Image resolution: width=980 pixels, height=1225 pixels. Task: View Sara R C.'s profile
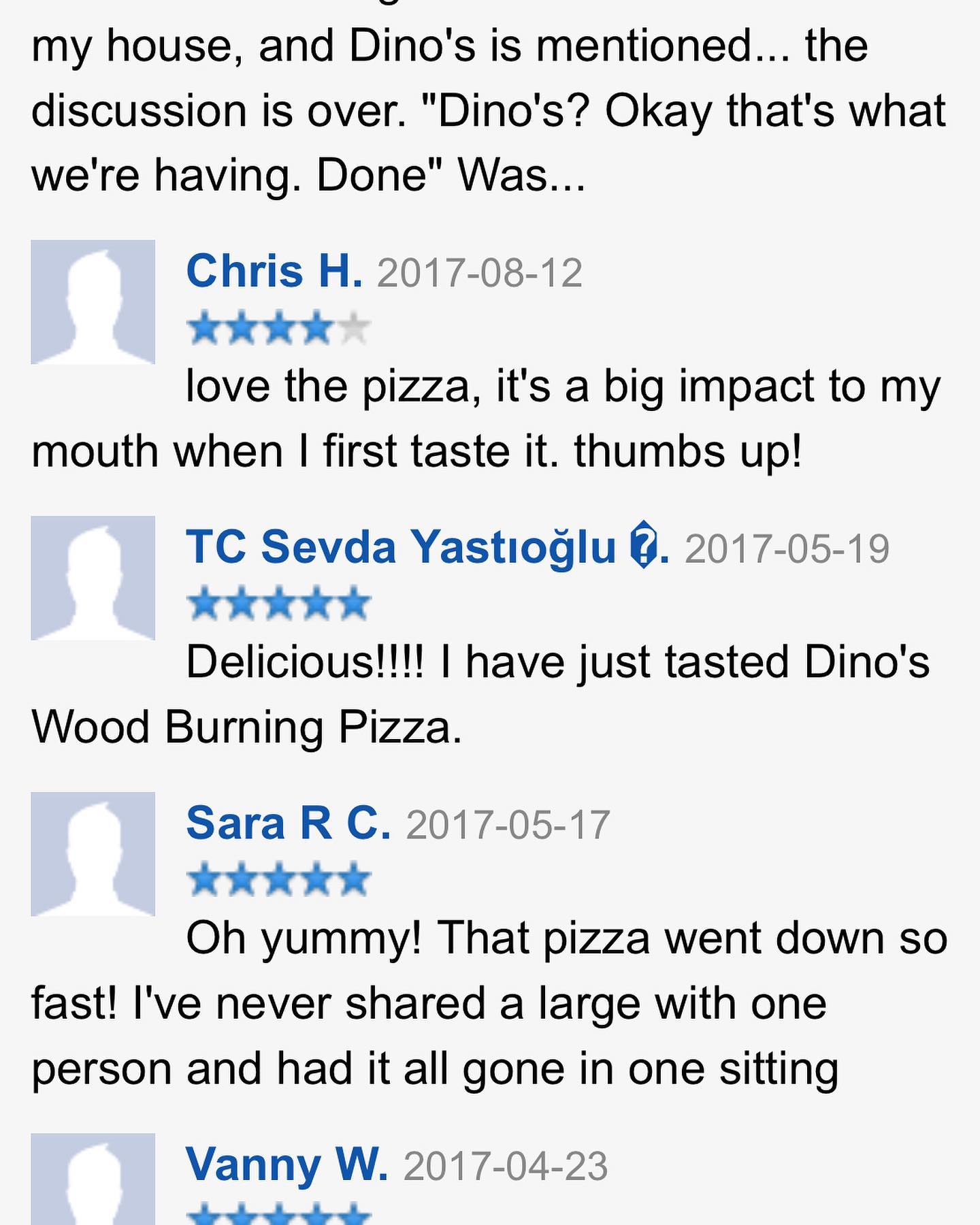tap(288, 823)
